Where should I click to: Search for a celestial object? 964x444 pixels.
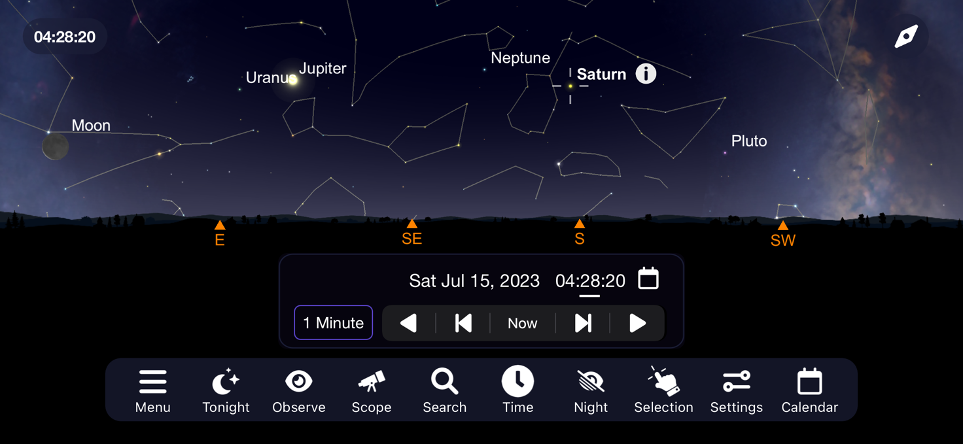(x=444, y=390)
